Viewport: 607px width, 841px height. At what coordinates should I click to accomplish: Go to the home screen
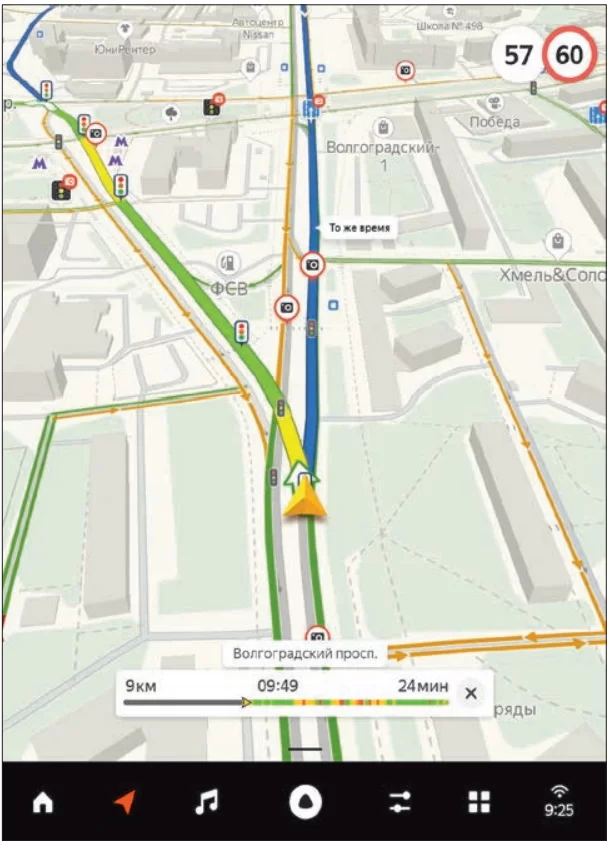pyautogui.click(x=43, y=802)
